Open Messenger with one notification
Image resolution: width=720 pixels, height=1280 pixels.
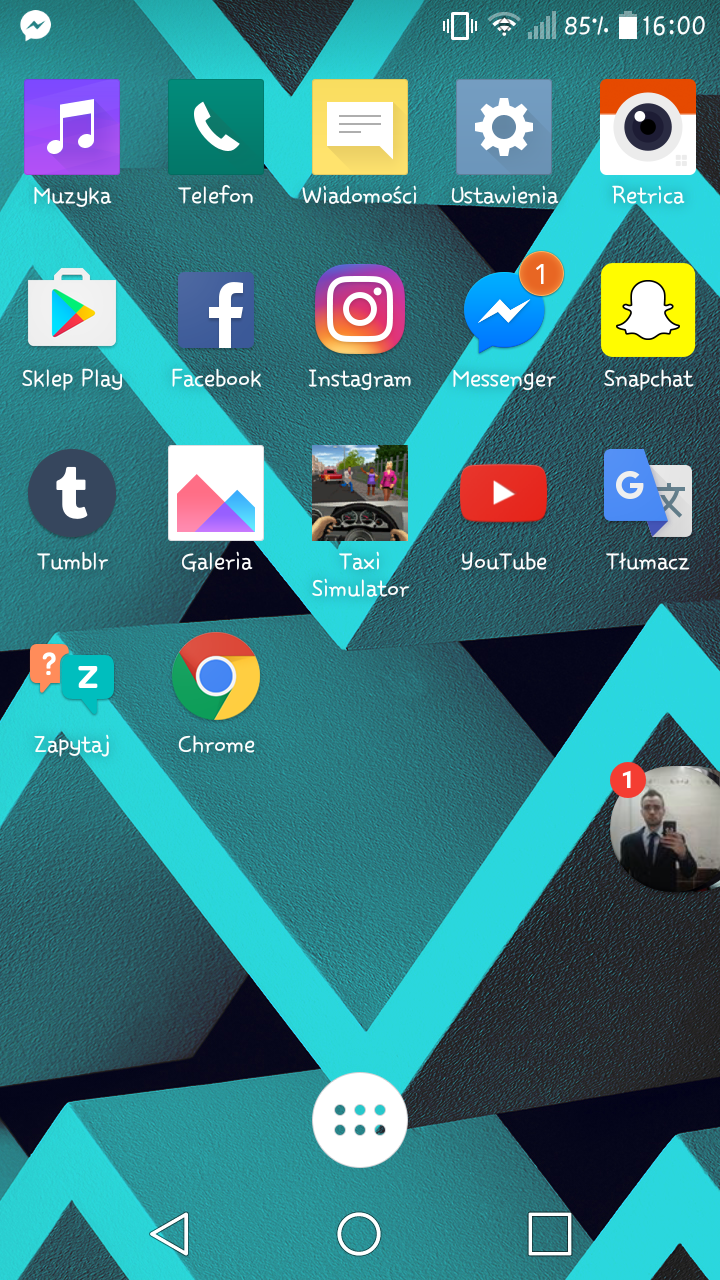pos(504,311)
